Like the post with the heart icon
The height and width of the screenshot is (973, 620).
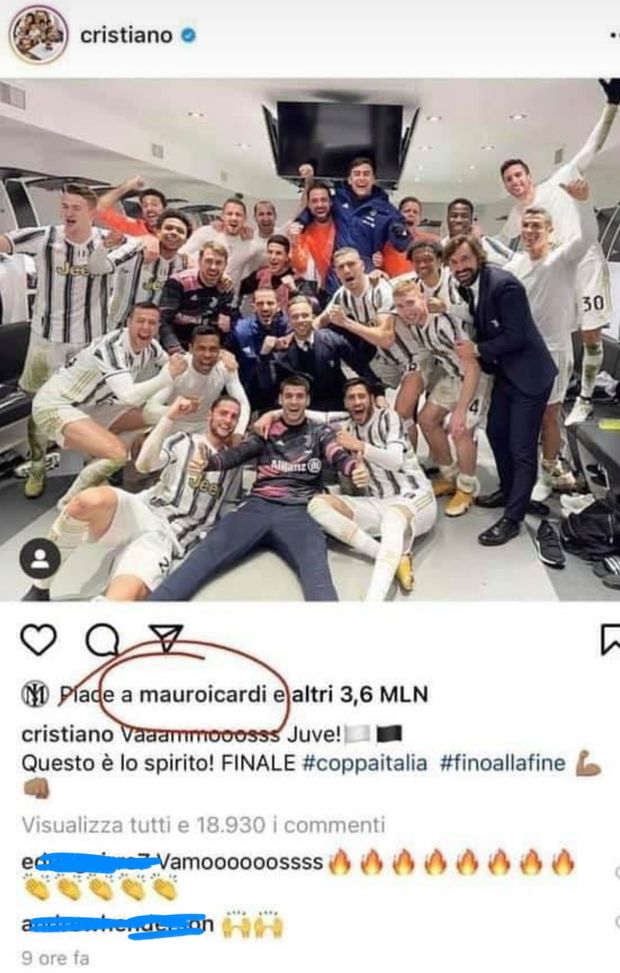coord(38,639)
